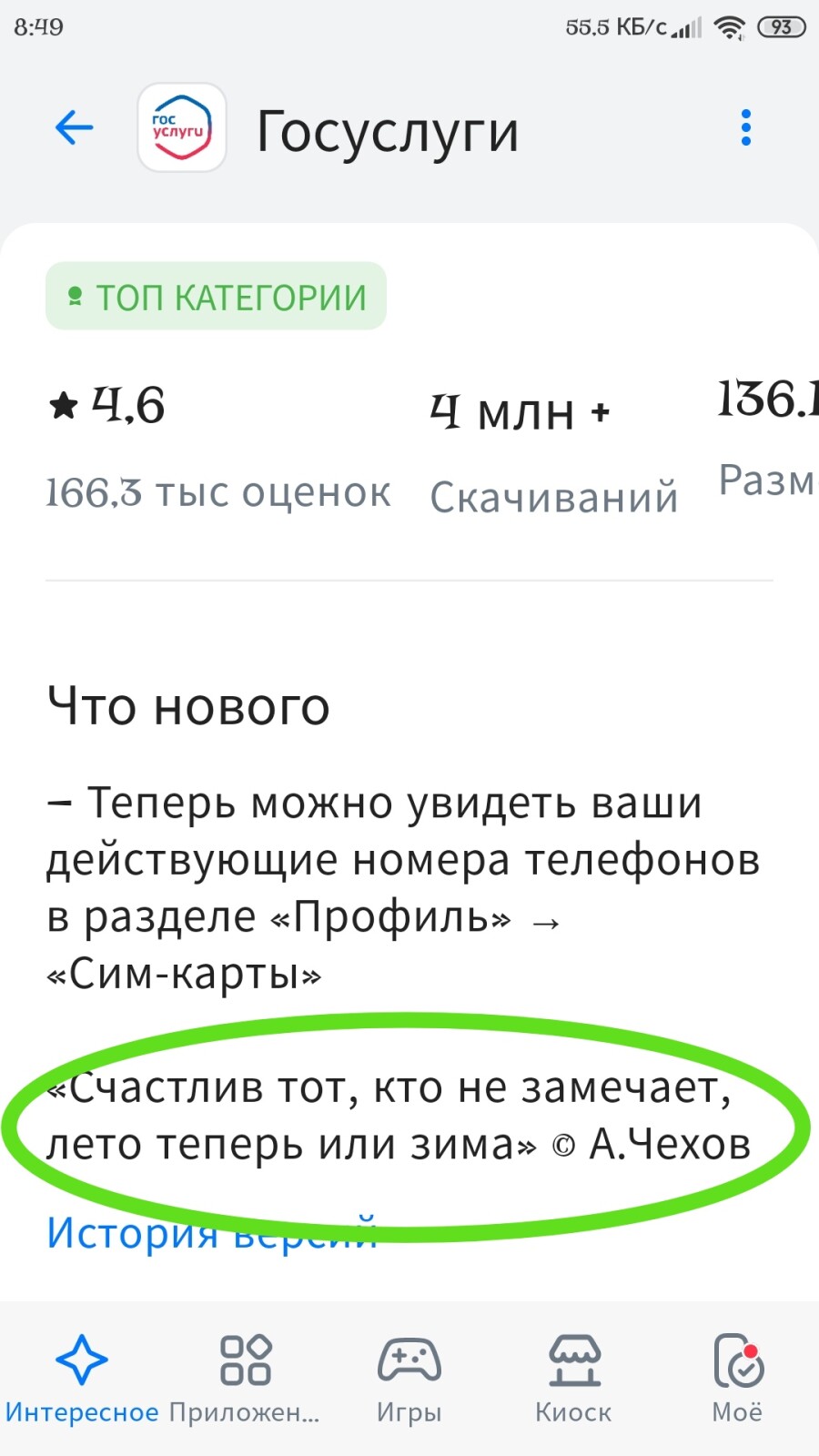Switch to the Интересное tab
The image size is (819, 1456).
[82, 1379]
